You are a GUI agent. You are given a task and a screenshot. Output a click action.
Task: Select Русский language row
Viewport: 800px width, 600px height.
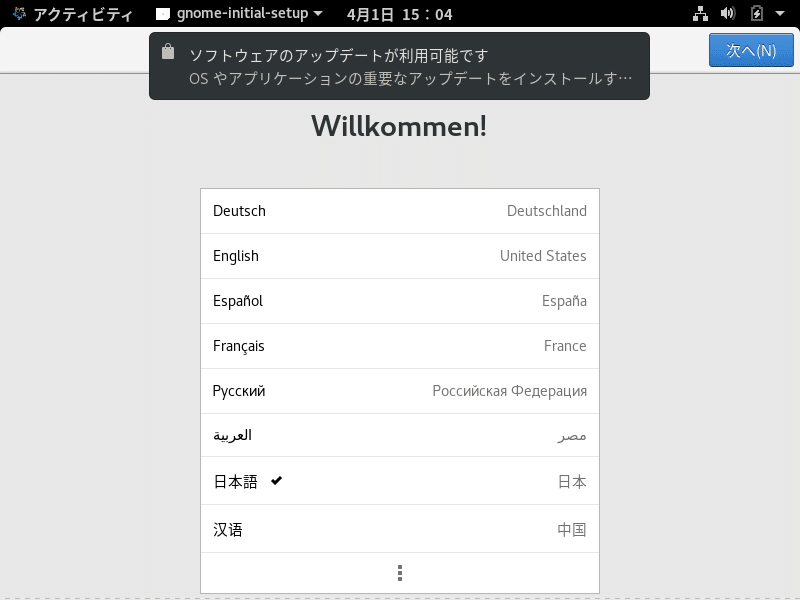coord(400,391)
